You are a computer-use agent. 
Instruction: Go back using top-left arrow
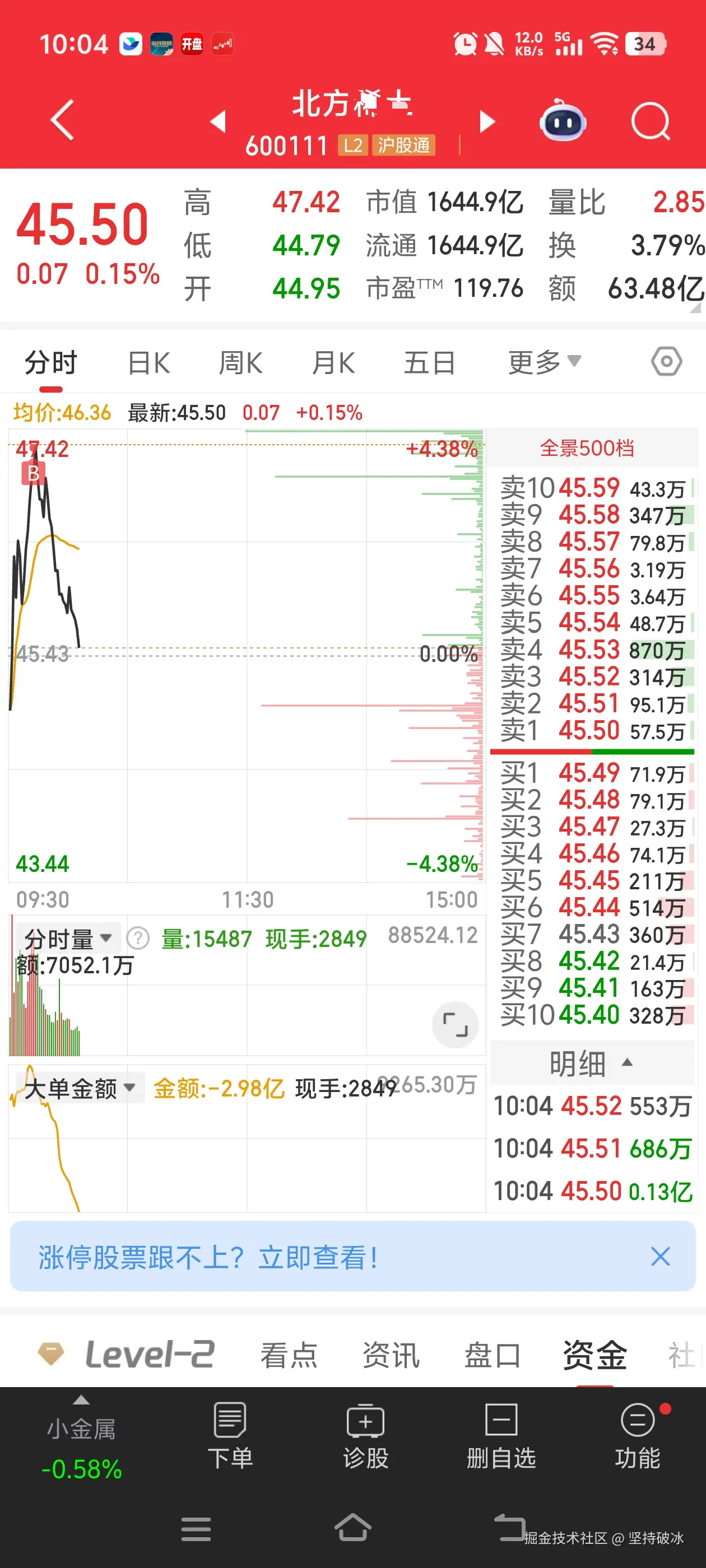(61, 120)
